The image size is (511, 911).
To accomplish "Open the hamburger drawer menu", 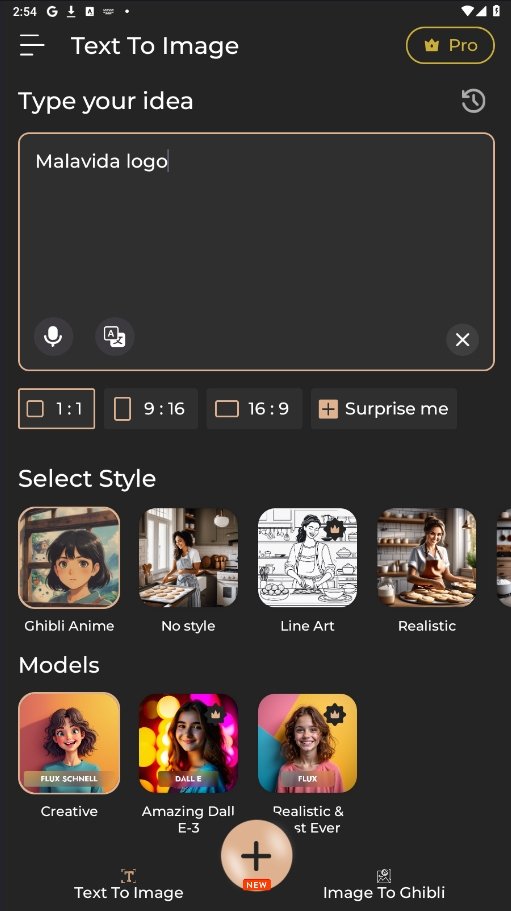I will [x=32, y=45].
